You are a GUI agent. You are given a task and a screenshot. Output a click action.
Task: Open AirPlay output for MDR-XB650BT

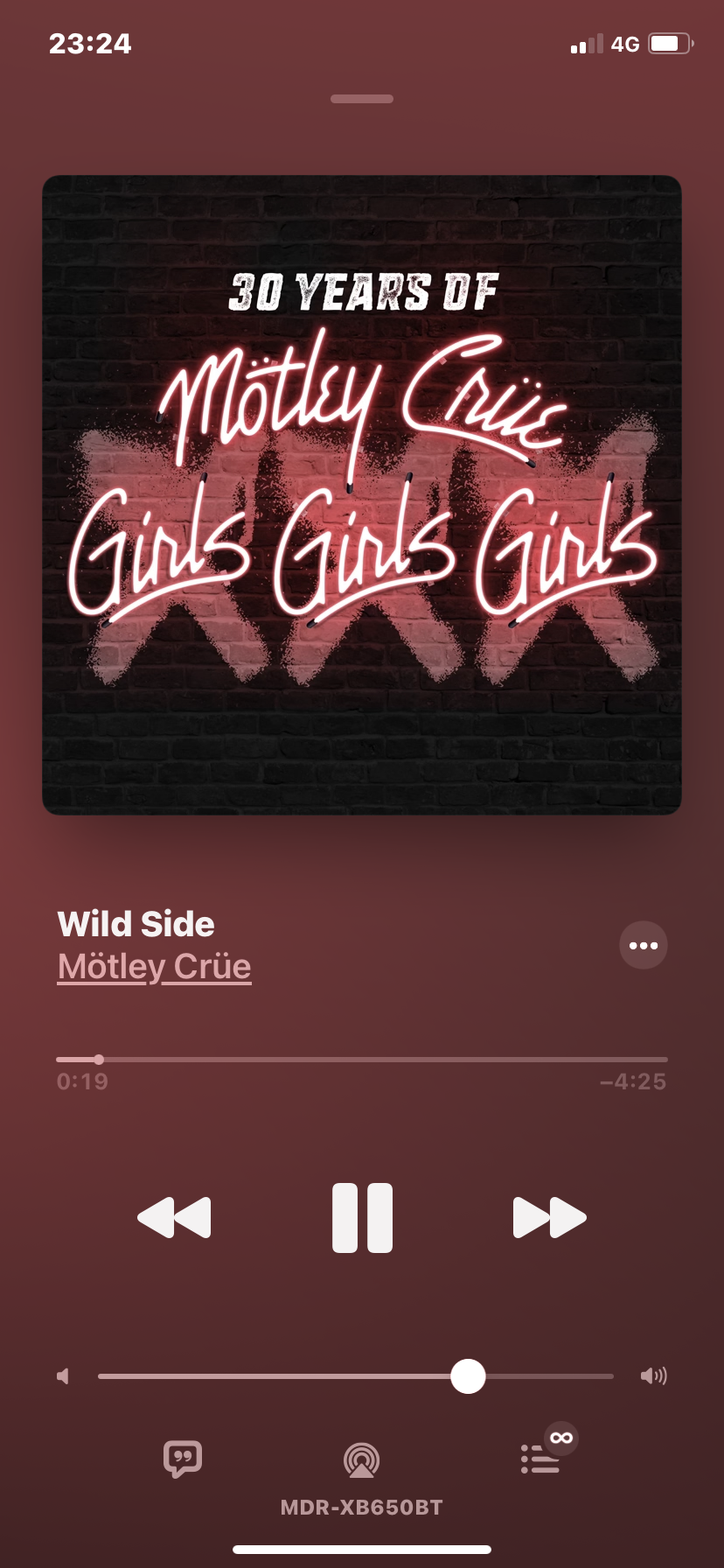tap(361, 1460)
